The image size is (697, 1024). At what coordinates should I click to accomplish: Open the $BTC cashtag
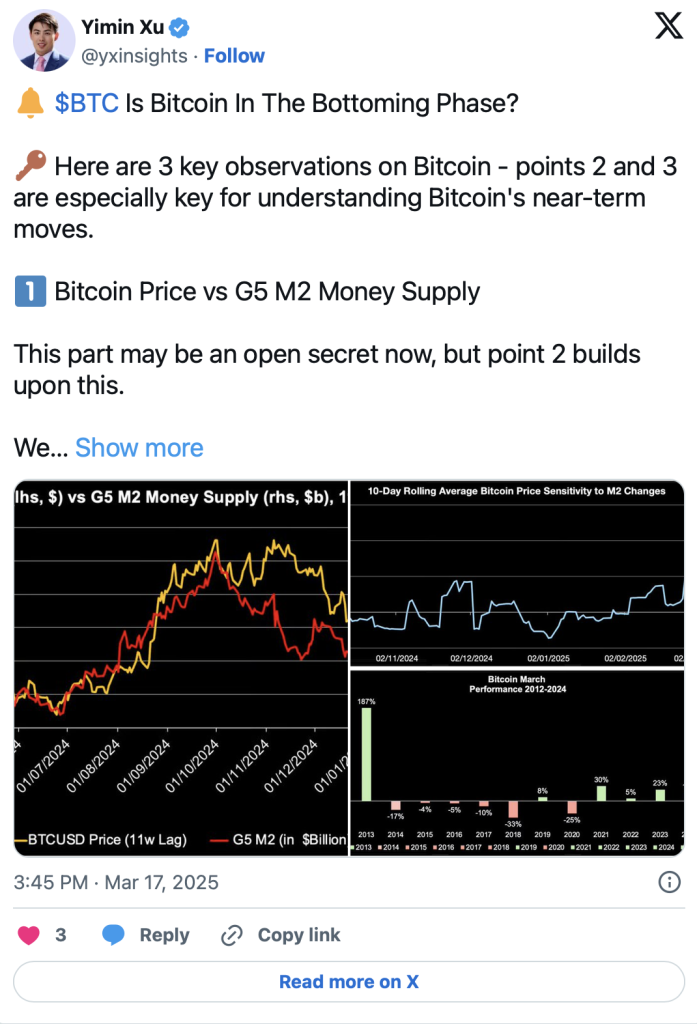coord(86,104)
